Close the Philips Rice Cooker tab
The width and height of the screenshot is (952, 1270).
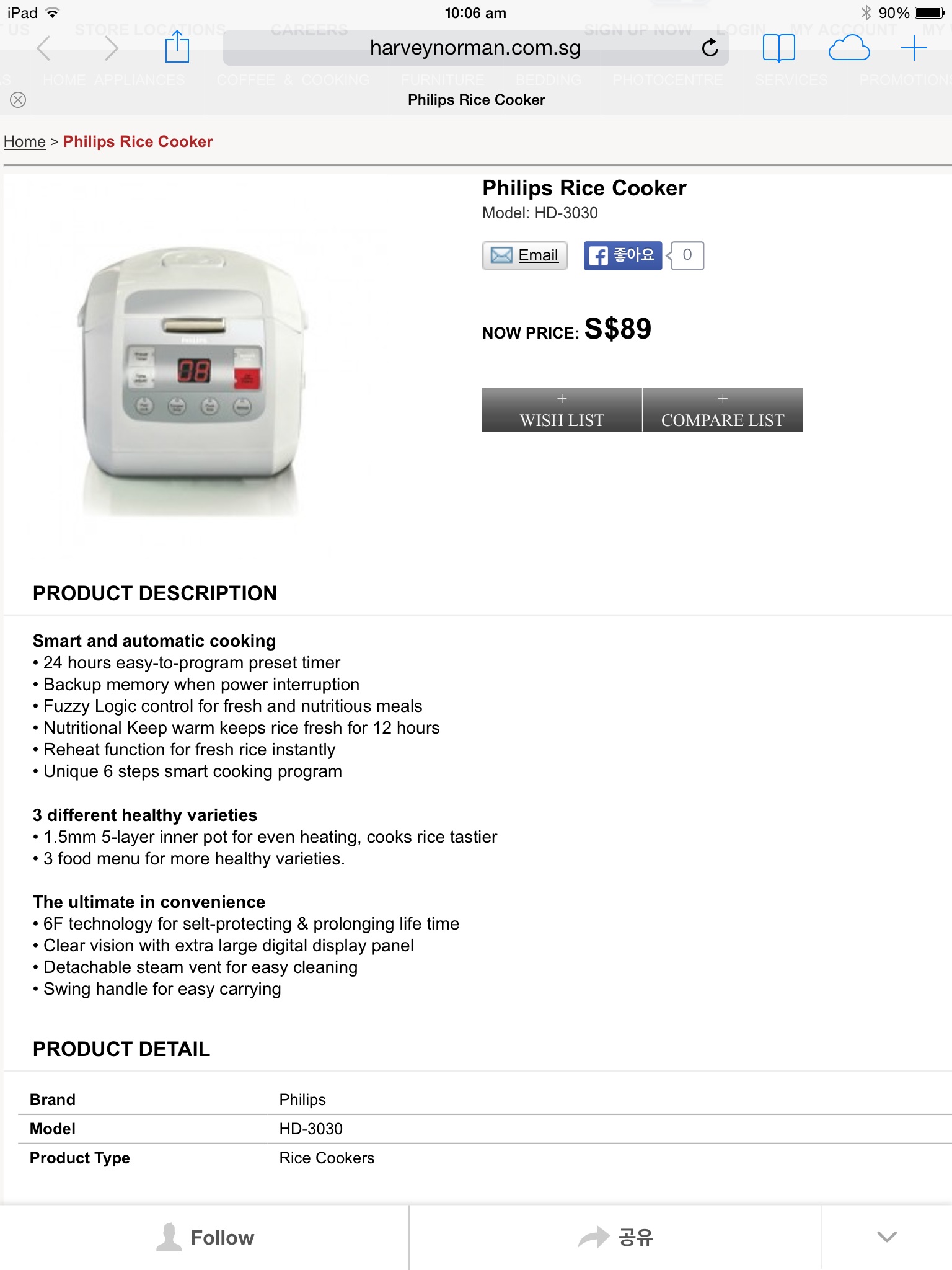(x=19, y=100)
